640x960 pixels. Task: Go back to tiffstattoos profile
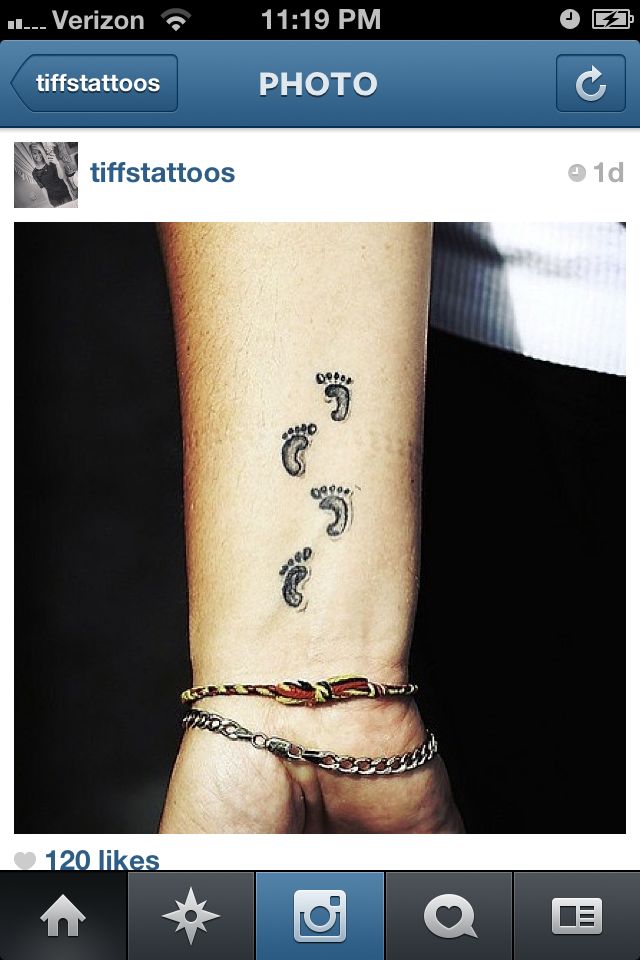pos(96,84)
